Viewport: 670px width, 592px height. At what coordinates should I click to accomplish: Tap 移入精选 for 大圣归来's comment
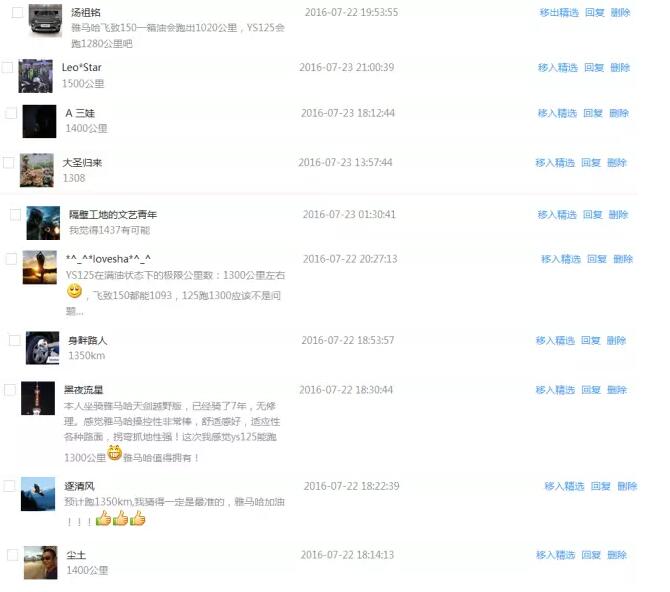(x=554, y=162)
